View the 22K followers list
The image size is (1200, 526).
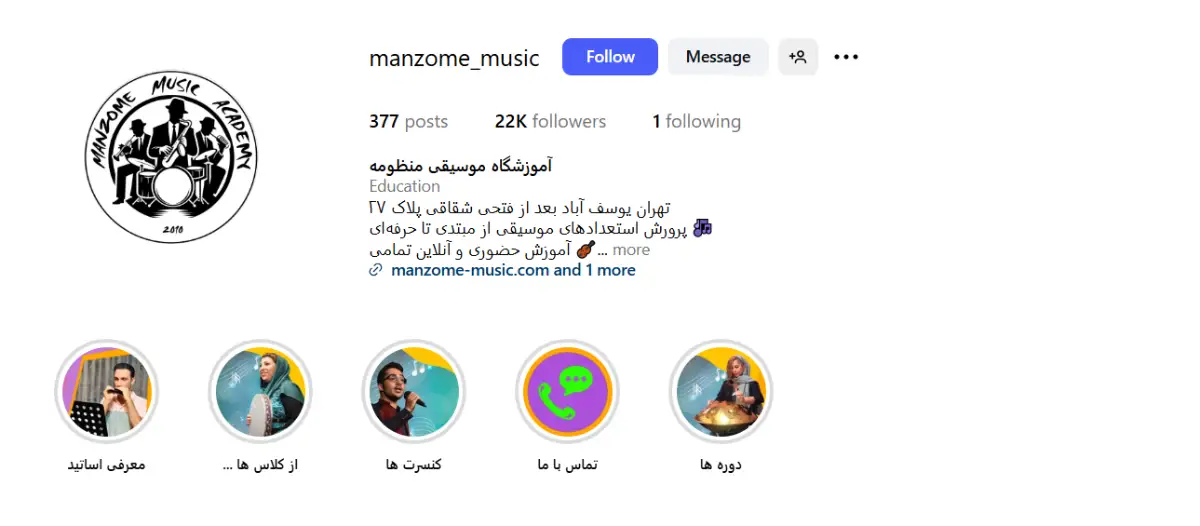pyautogui.click(x=550, y=122)
